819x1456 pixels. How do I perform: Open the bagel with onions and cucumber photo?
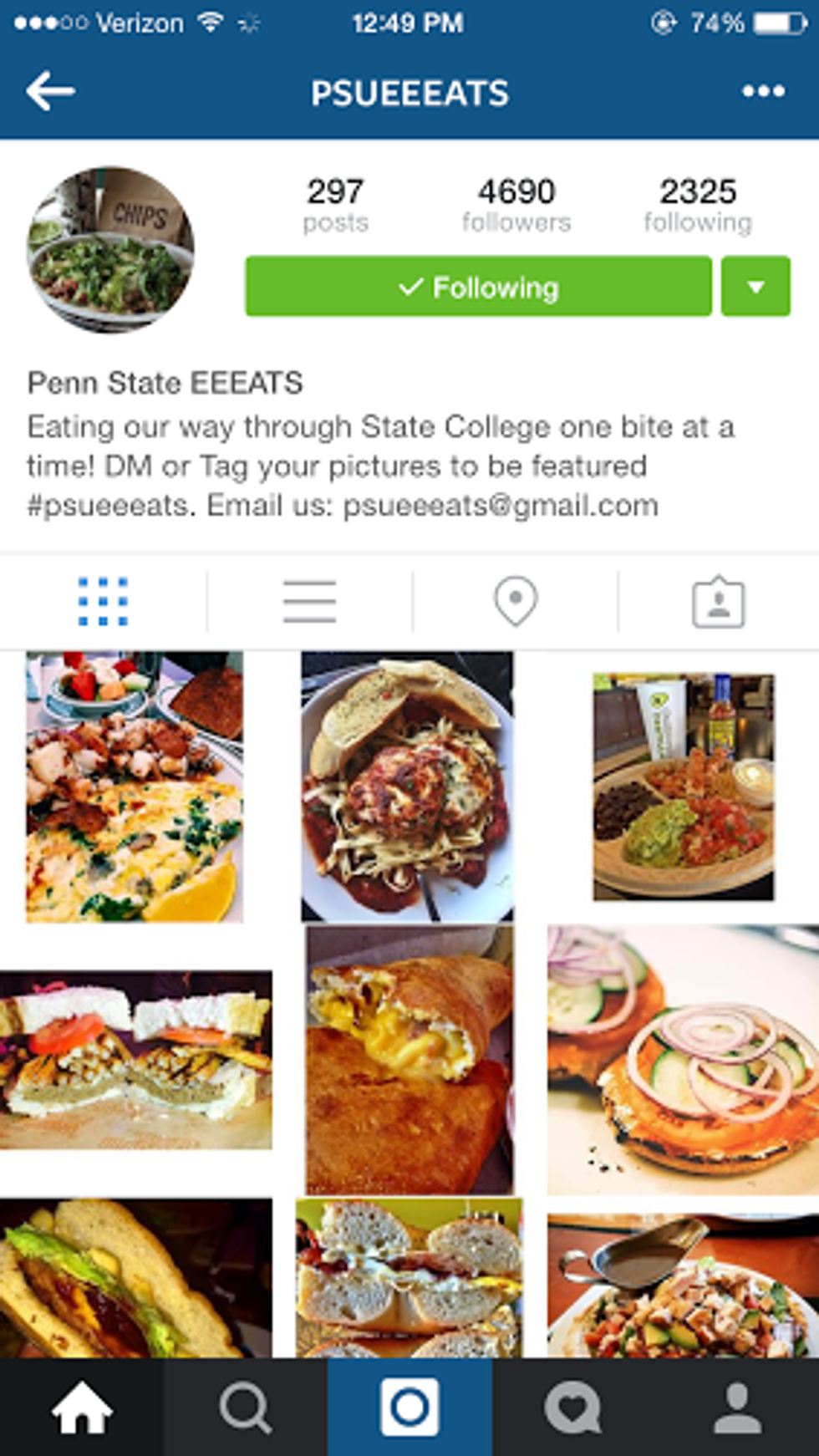tap(684, 1060)
